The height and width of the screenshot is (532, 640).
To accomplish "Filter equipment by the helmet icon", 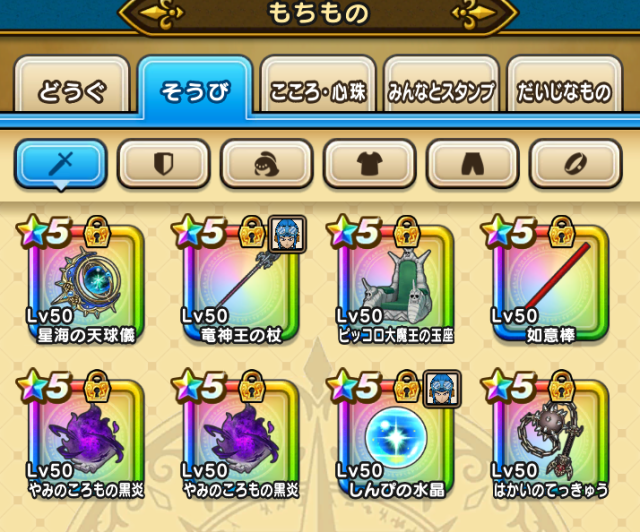I will [267, 163].
